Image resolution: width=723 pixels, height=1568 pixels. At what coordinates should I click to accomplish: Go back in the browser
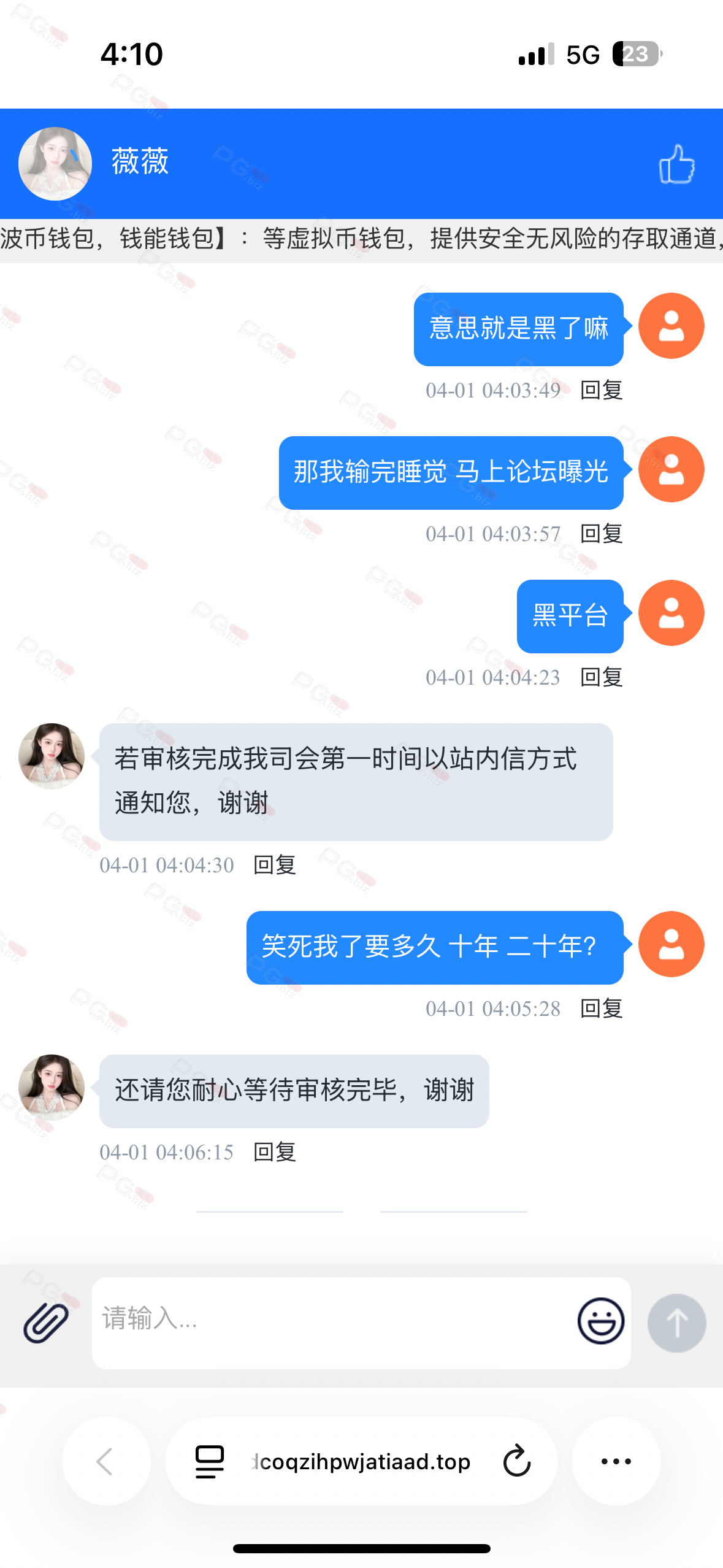[105, 1461]
